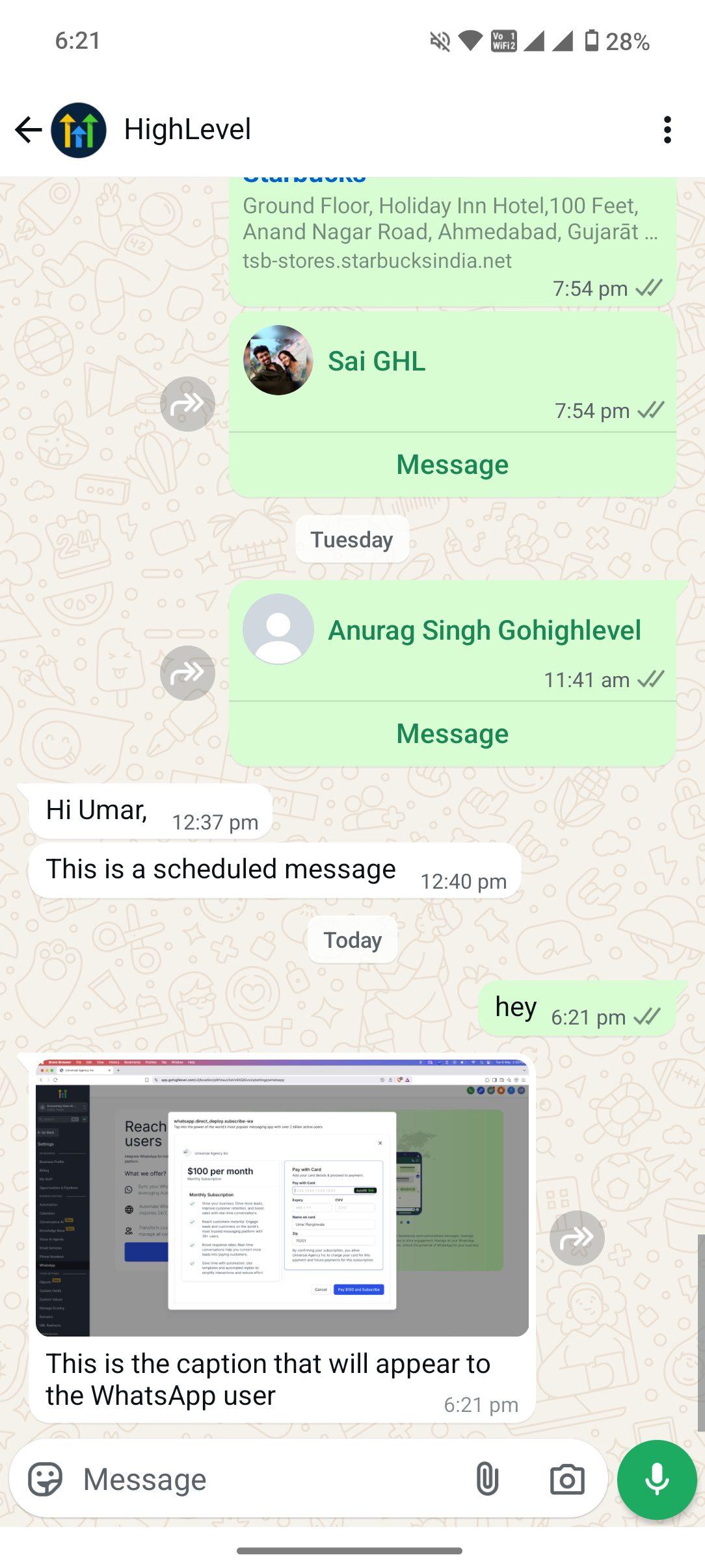
Task: Open the camera to take photo
Action: pyautogui.click(x=566, y=1480)
